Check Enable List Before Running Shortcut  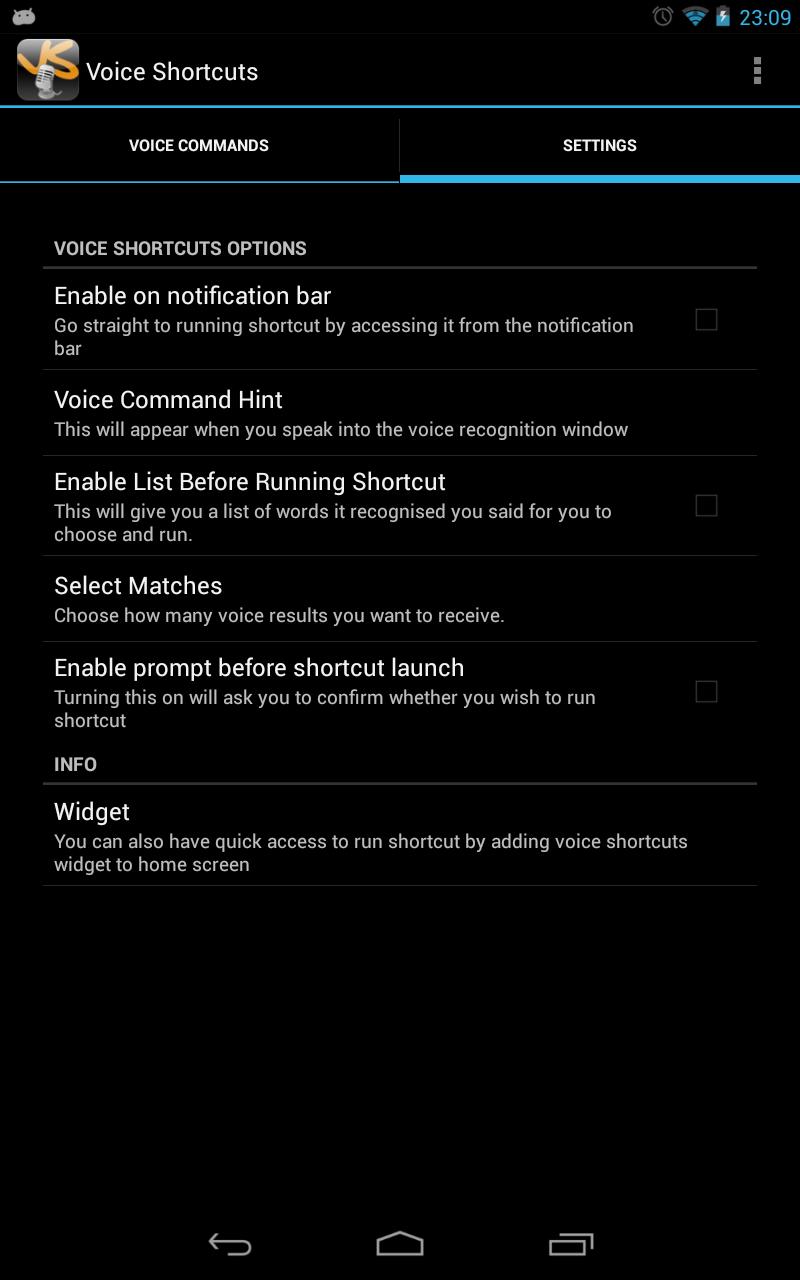[x=707, y=506]
